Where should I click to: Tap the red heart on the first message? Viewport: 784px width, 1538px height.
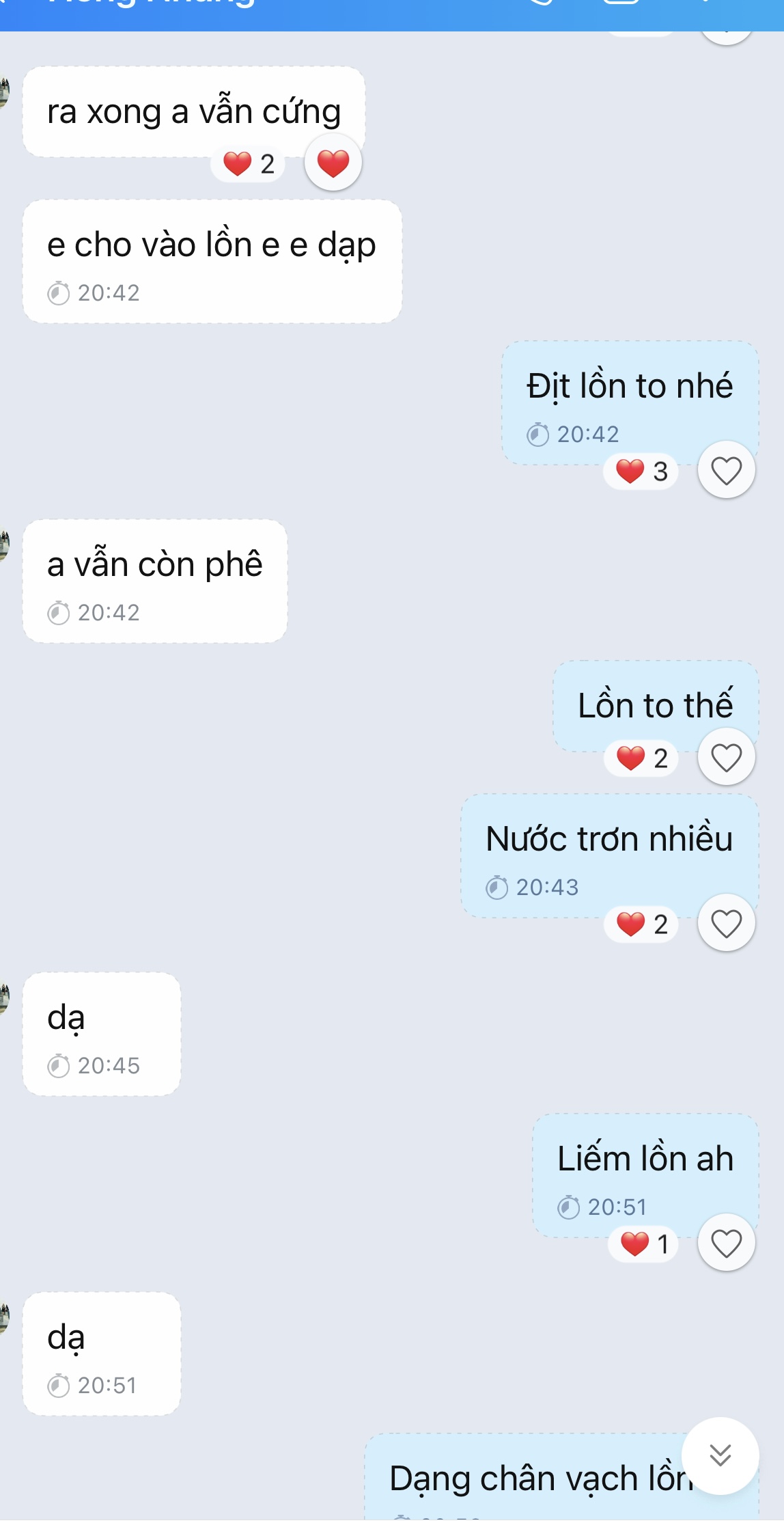(x=333, y=163)
